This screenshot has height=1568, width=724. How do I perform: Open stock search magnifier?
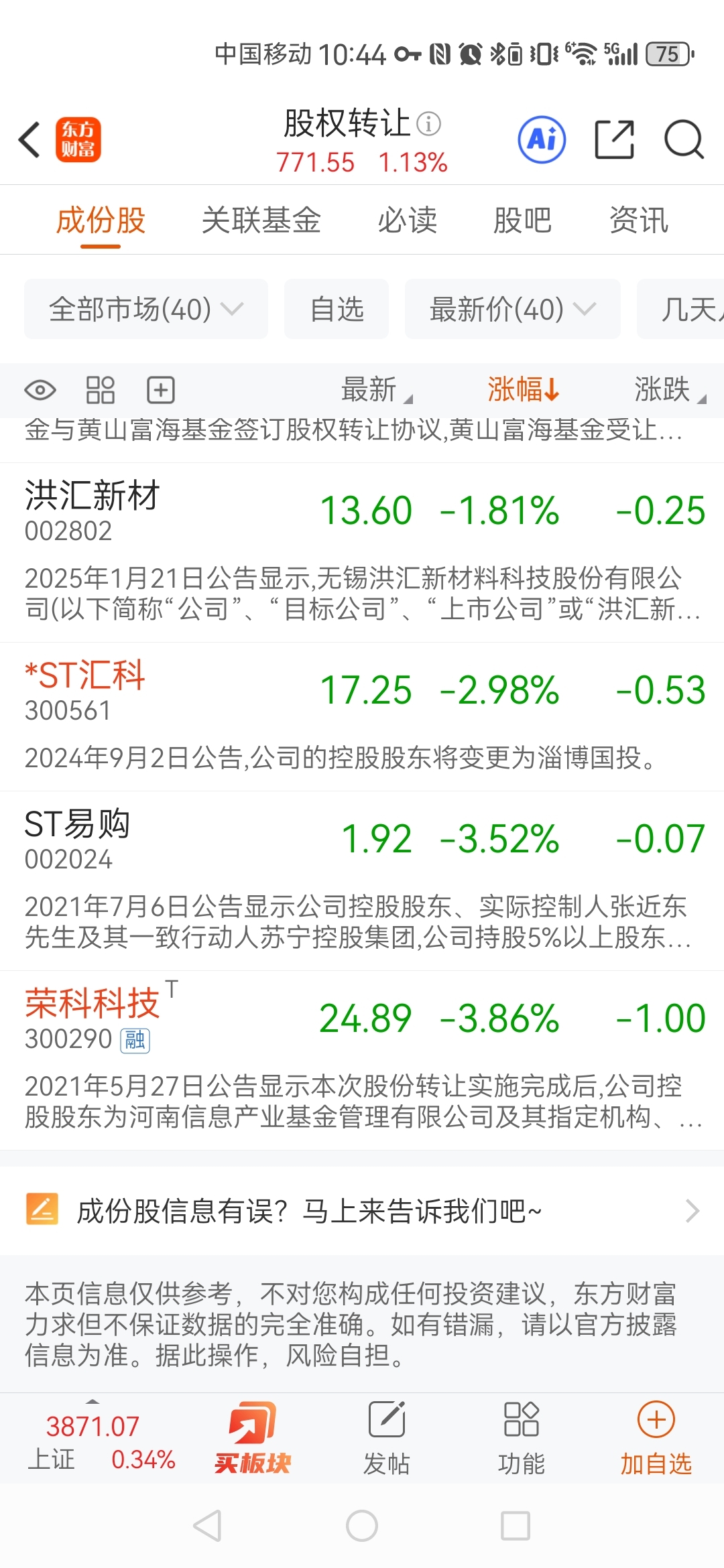tap(683, 140)
